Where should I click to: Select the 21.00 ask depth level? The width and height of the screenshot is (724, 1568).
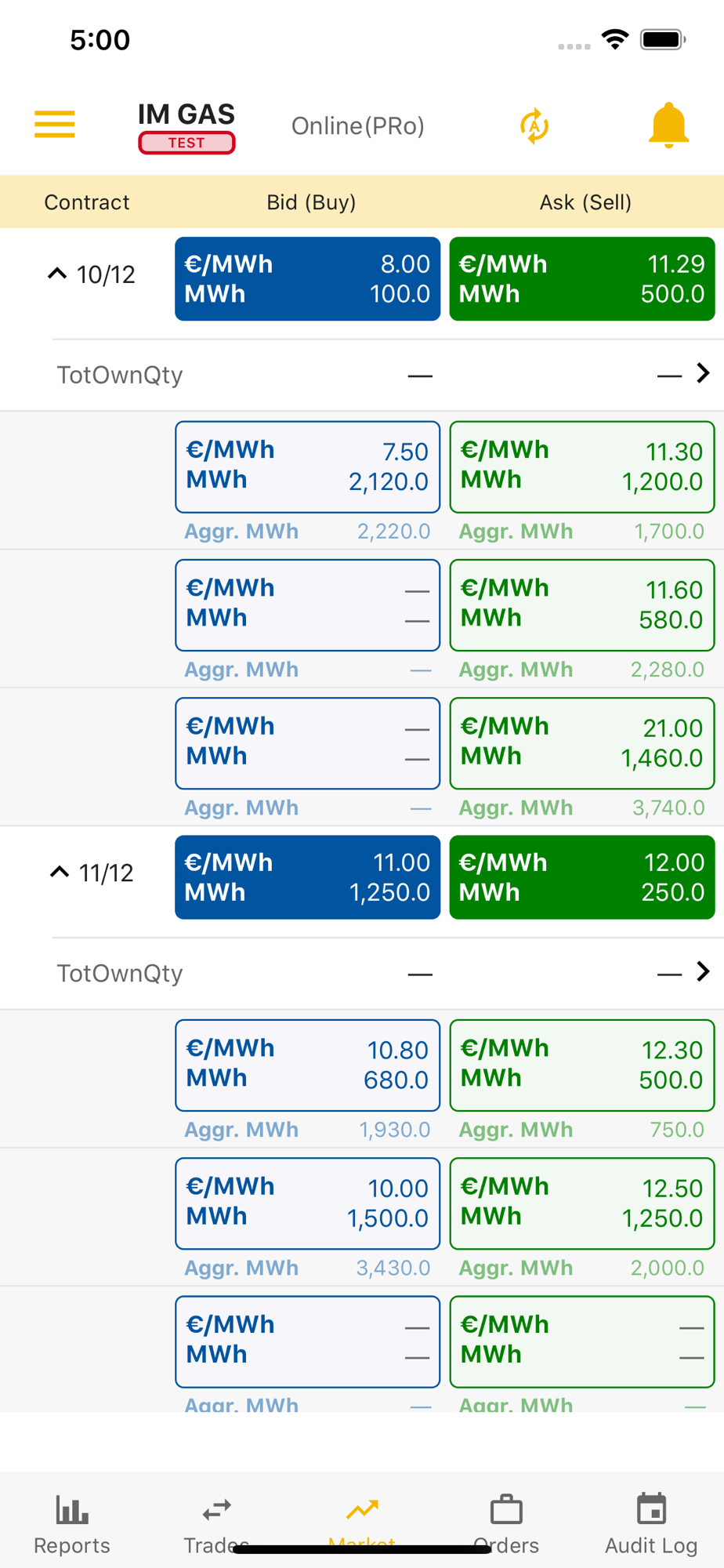(x=582, y=742)
